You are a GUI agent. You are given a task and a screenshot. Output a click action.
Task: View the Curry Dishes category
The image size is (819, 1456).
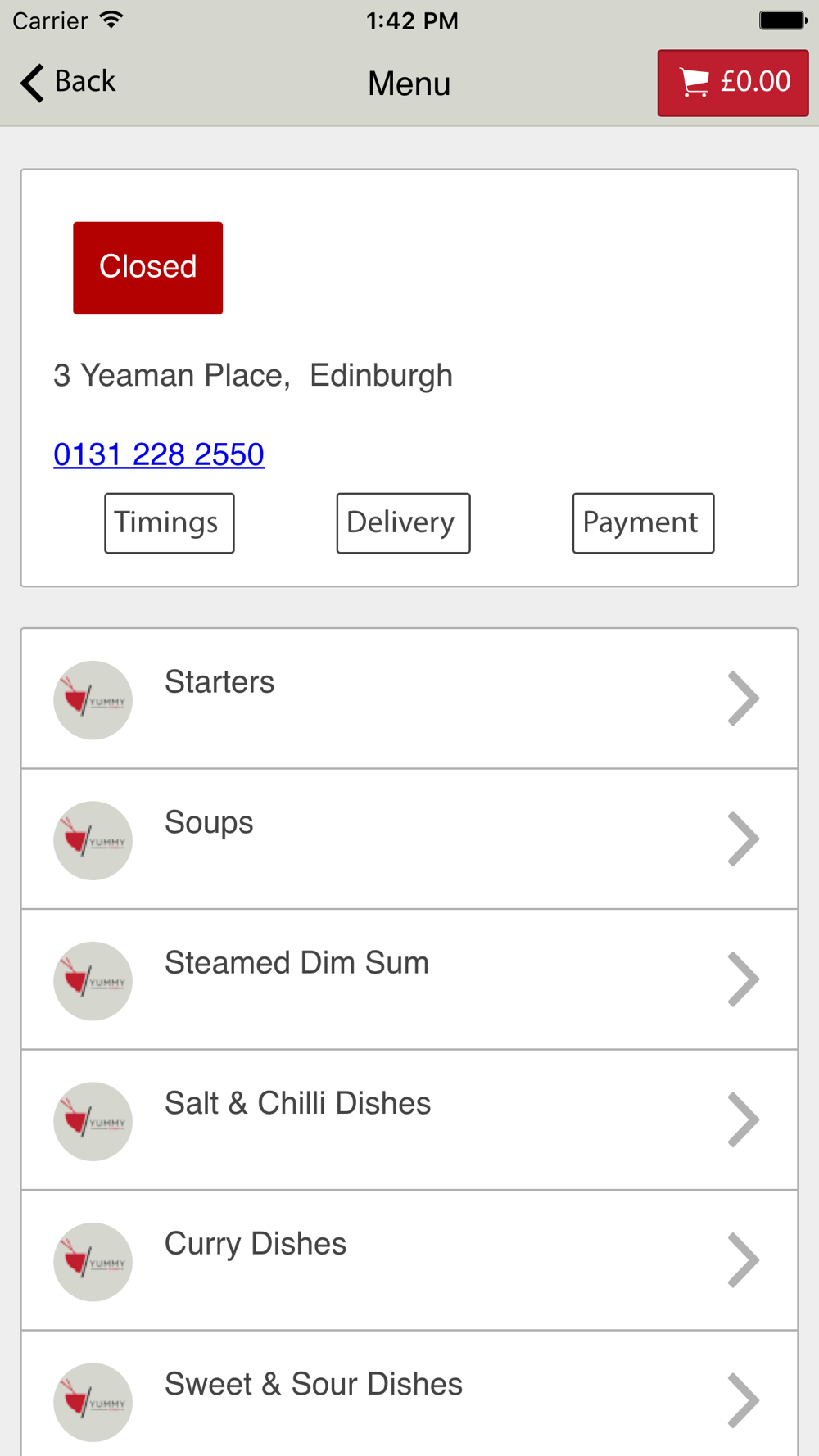[x=409, y=1260]
